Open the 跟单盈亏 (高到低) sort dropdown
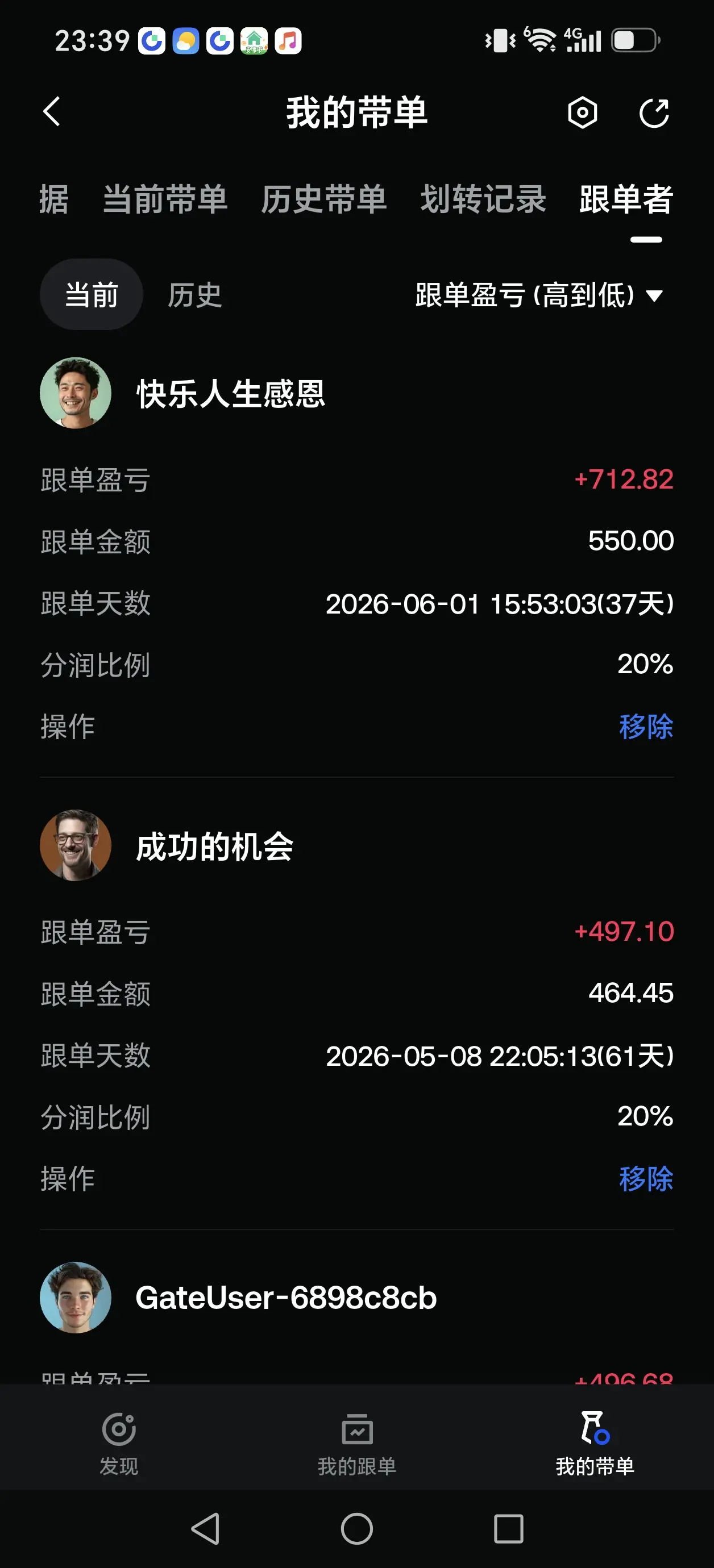This screenshot has width=714, height=1568. [x=539, y=295]
